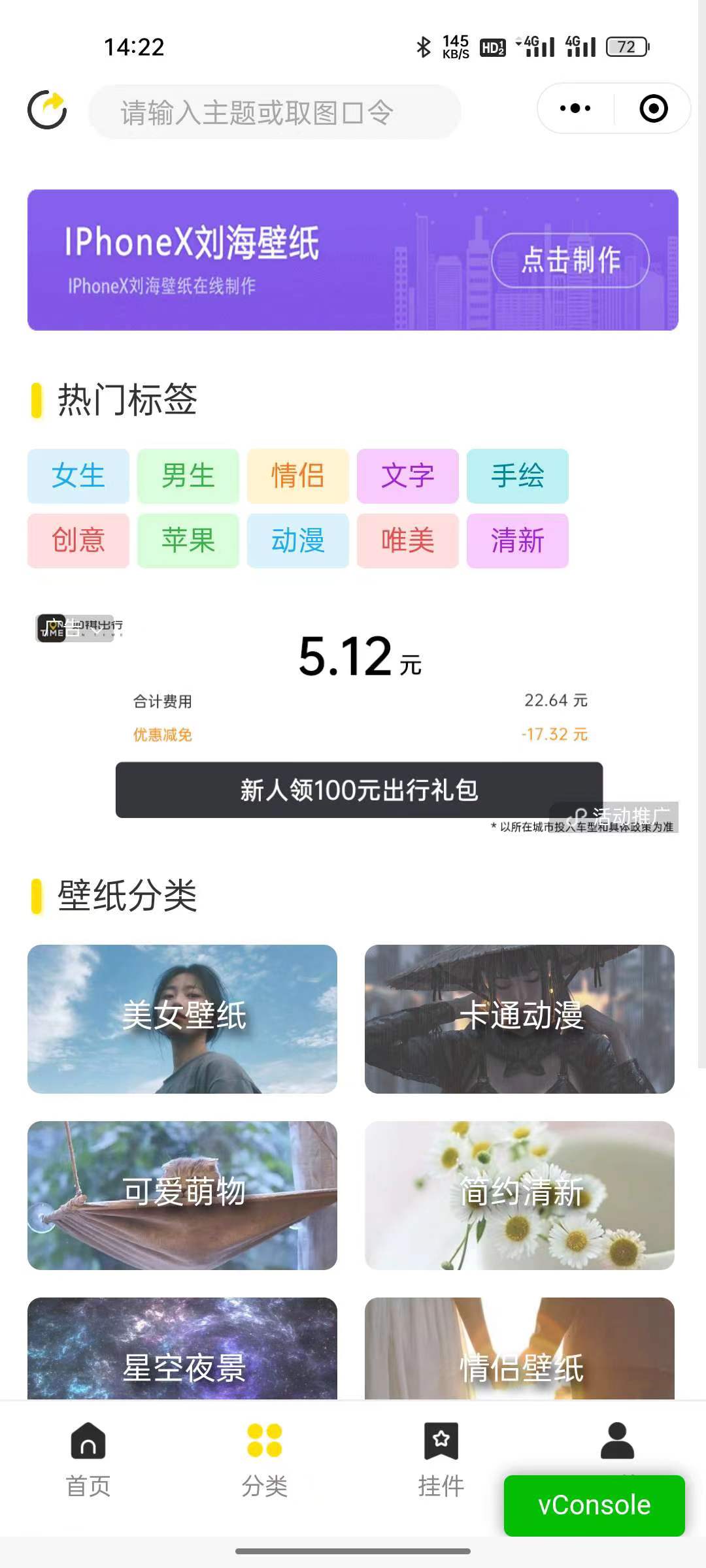This screenshot has height=1568, width=706.
Task: Select the 手绘 tag
Action: pos(518,476)
